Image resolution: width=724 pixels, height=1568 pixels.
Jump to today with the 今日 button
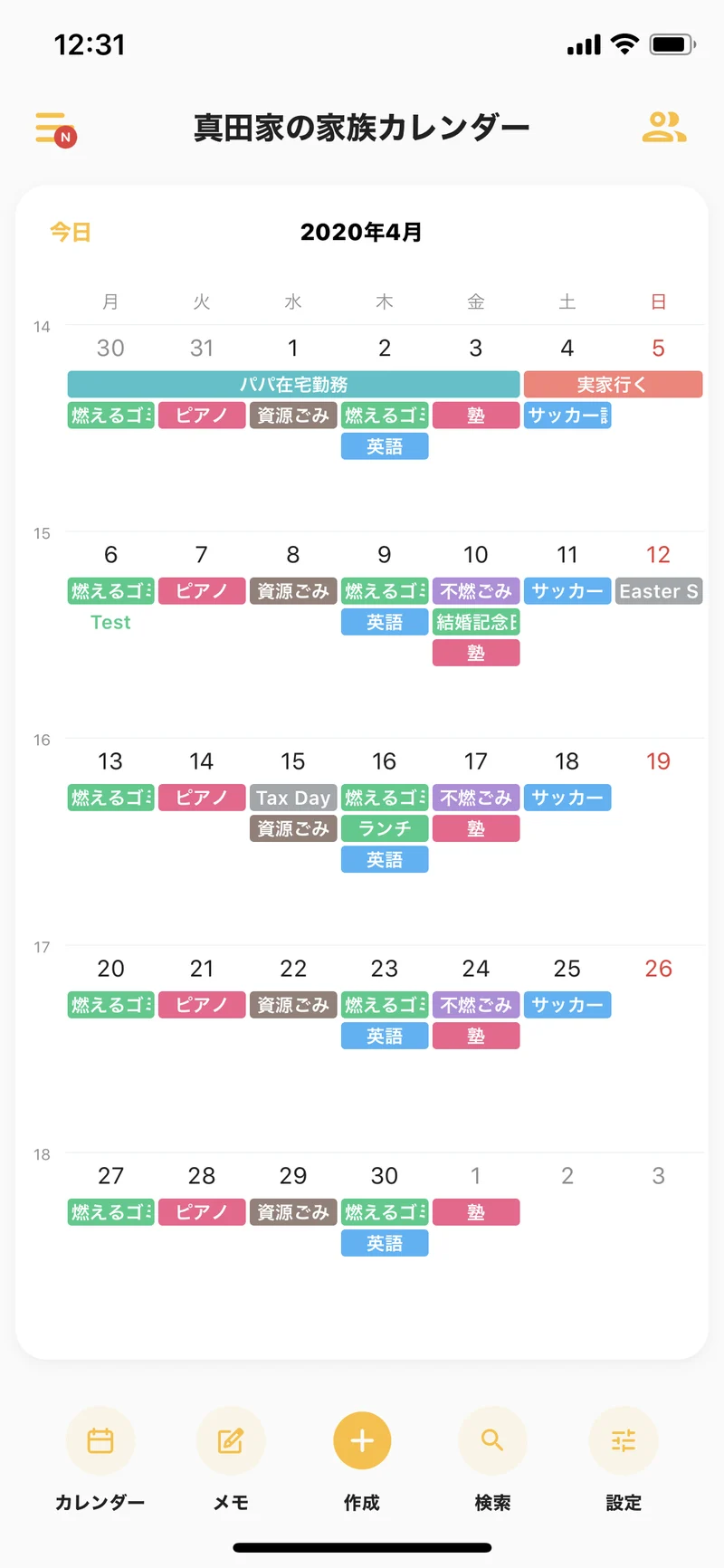[71, 233]
